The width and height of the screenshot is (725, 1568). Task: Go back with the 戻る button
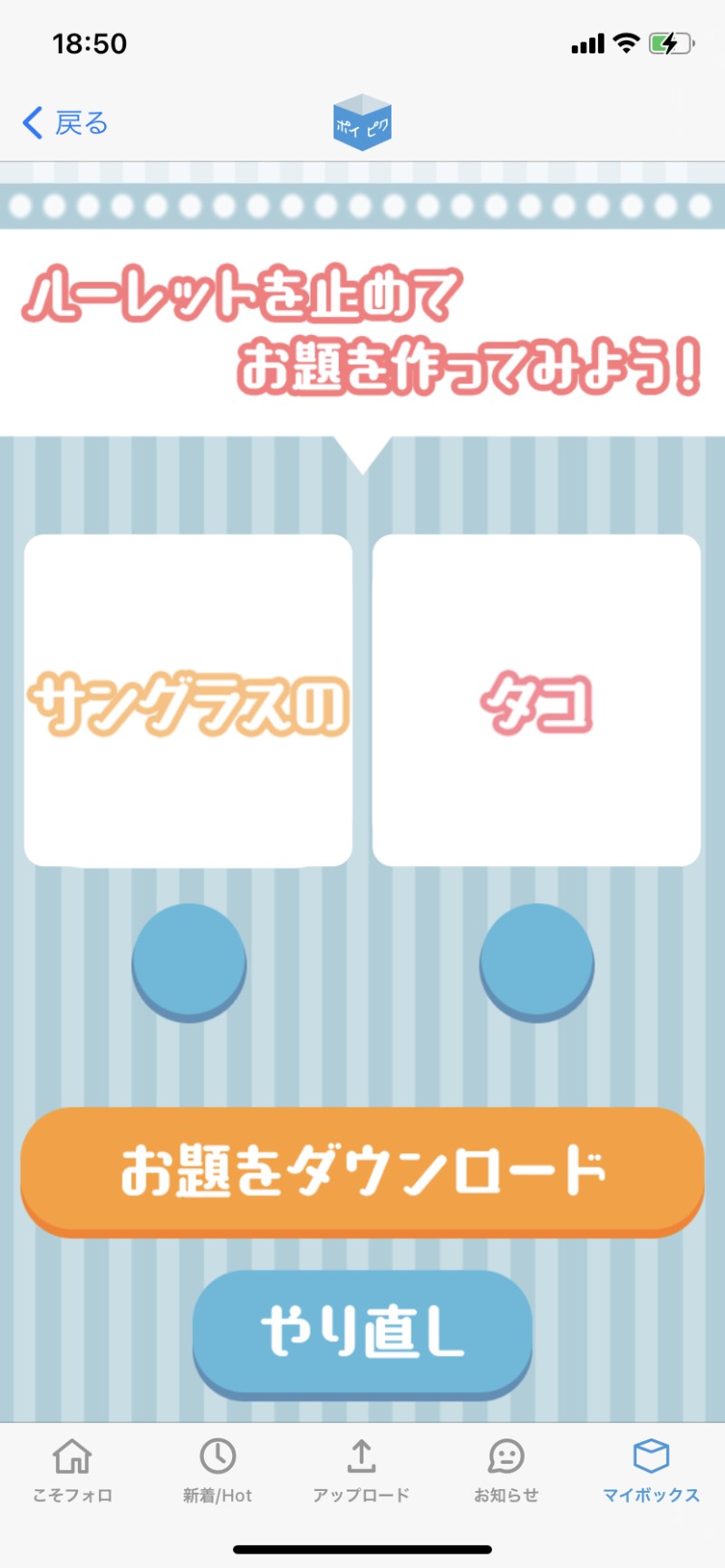pos(65,122)
